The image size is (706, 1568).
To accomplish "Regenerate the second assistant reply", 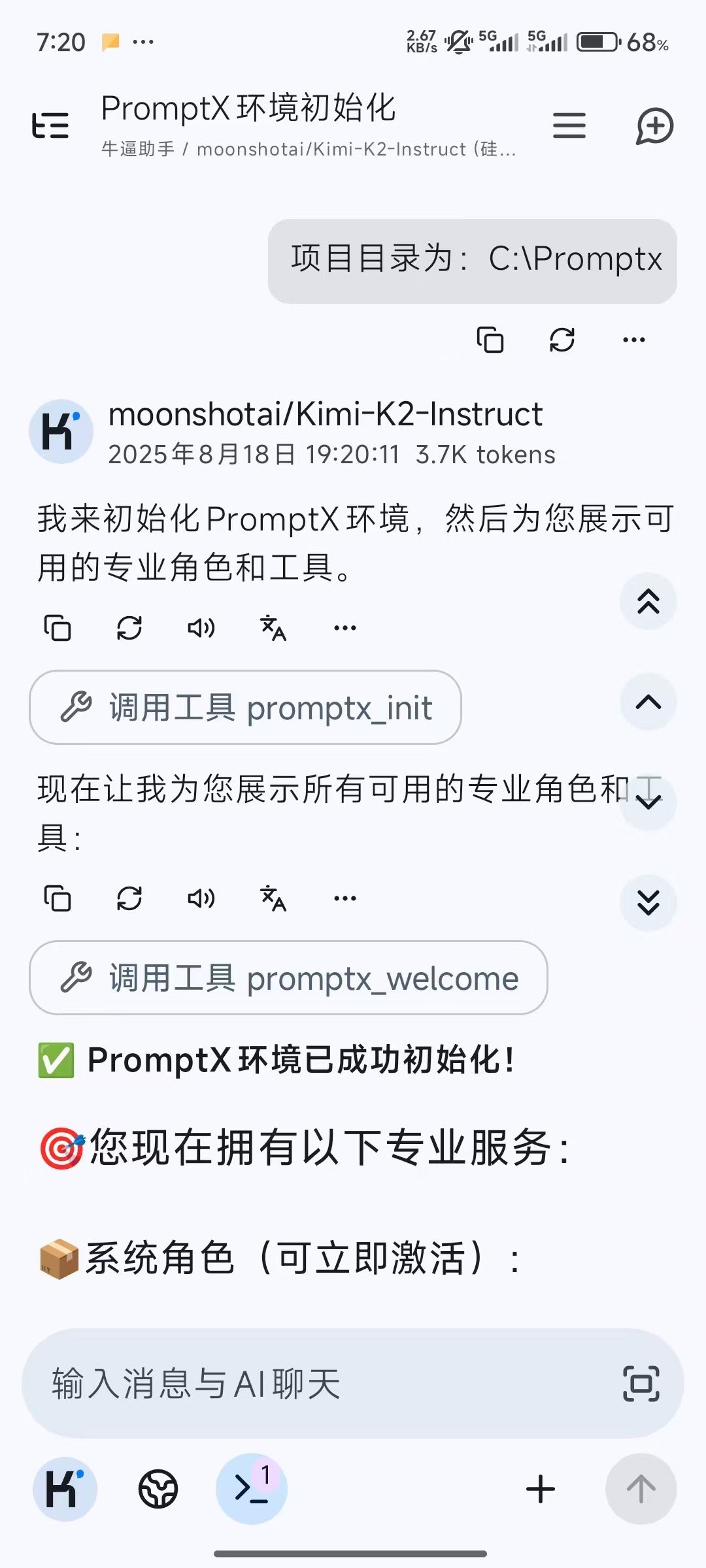I will pyautogui.click(x=129, y=898).
